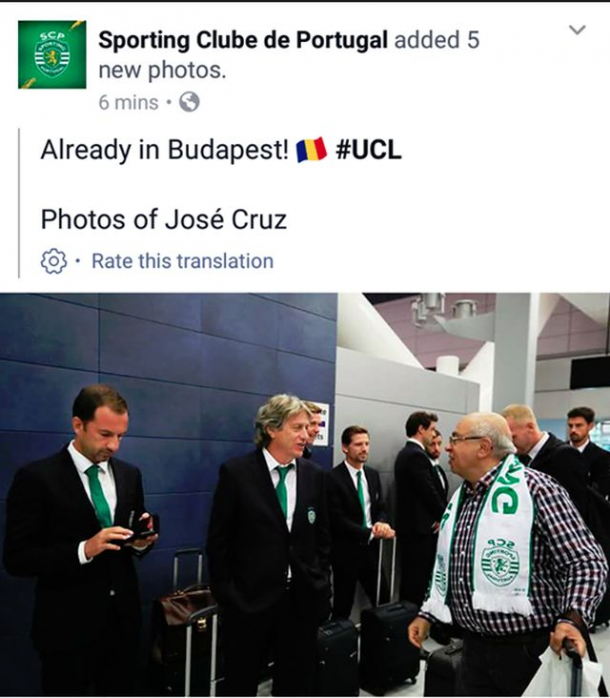The image size is (610, 698).
Task: Open the #UCL hashtag
Action: 369,150
